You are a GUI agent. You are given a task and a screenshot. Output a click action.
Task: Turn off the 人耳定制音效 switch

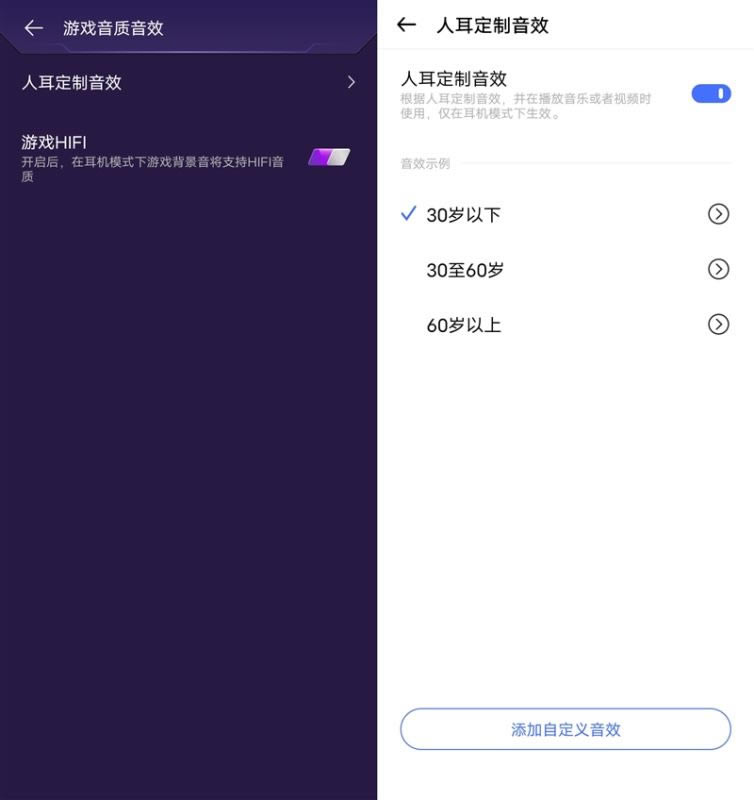tap(711, 94)
